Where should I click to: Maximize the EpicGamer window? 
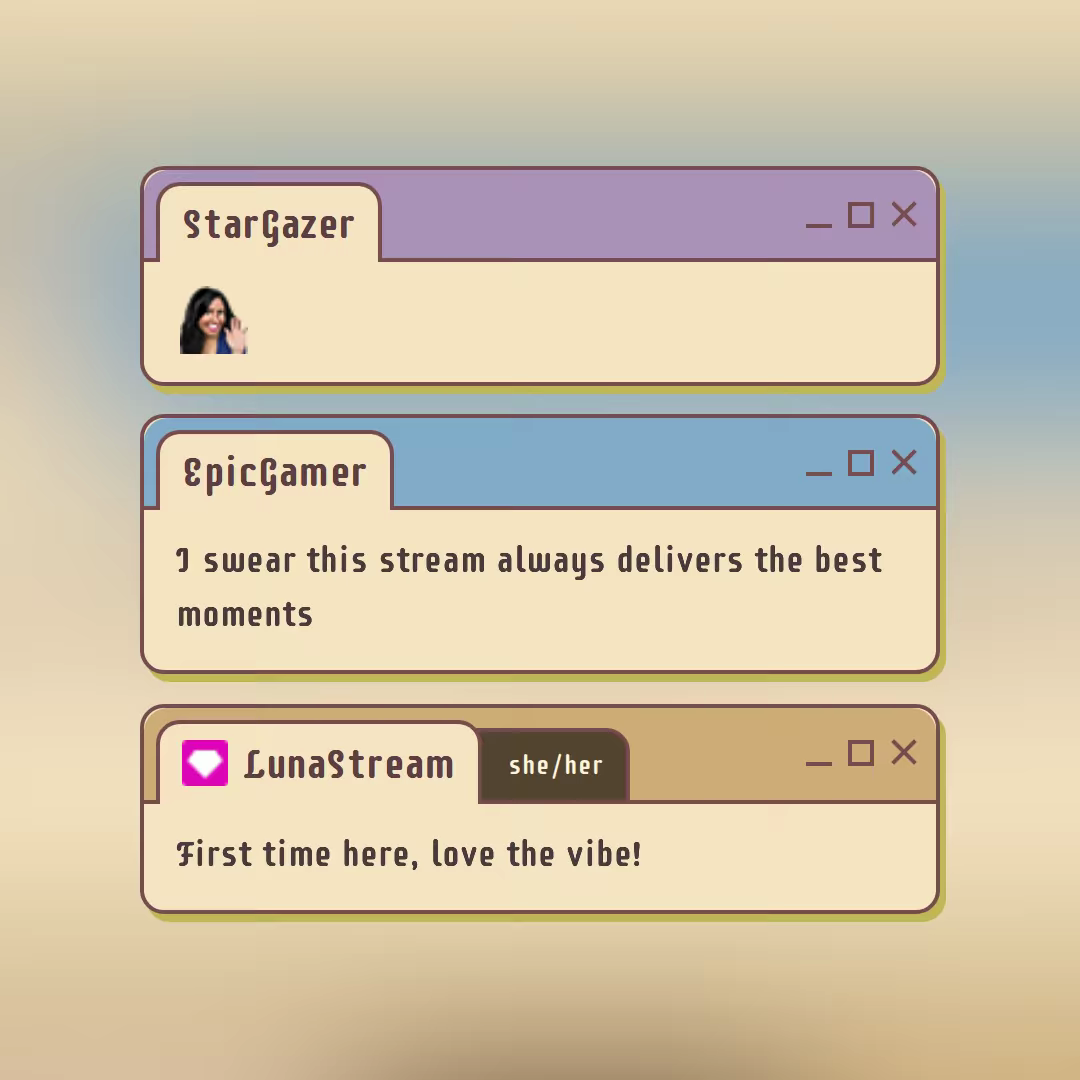[x=861, y=463]
